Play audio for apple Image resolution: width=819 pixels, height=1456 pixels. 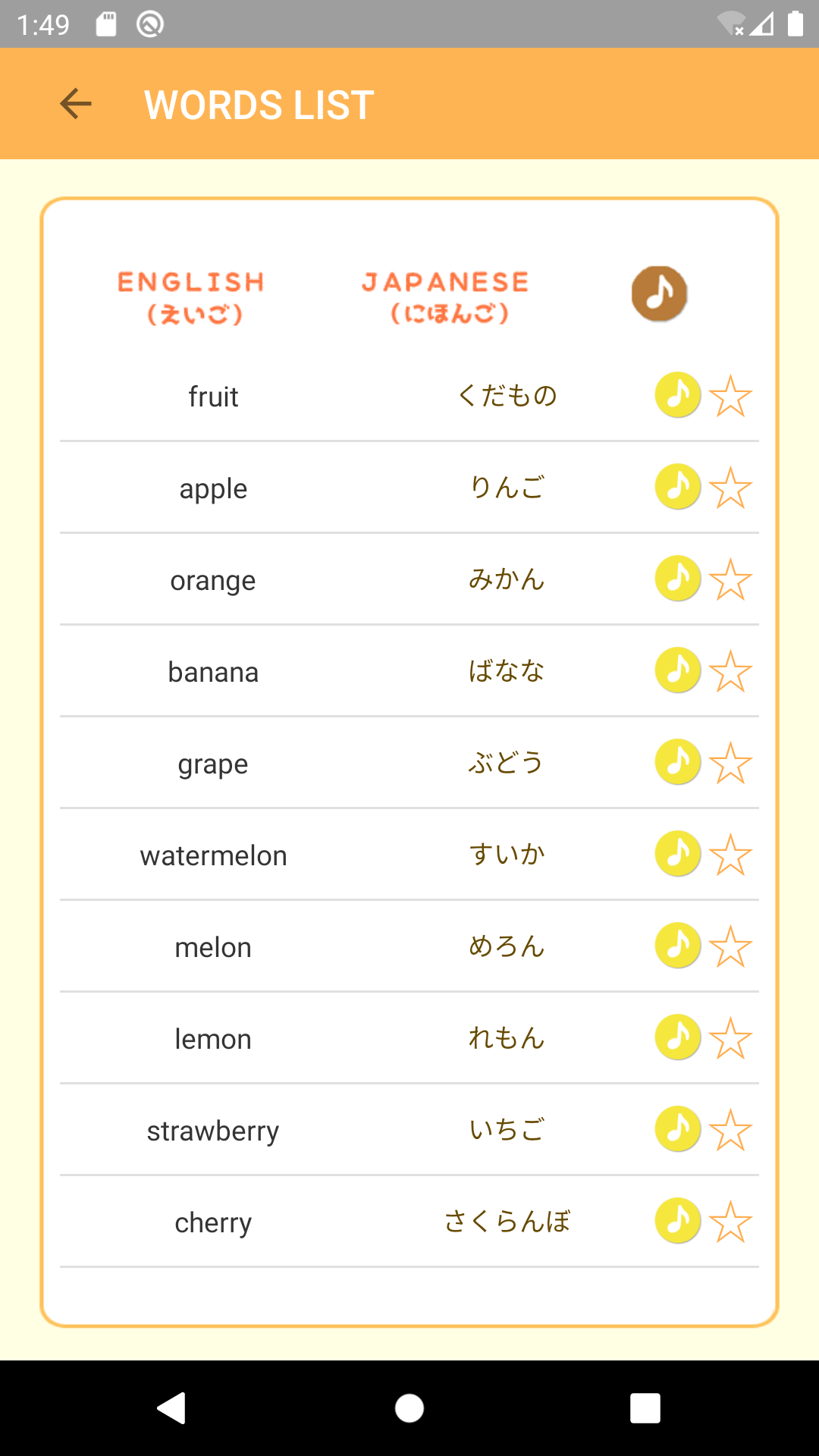pyautogui.click(x=677, y=486)
